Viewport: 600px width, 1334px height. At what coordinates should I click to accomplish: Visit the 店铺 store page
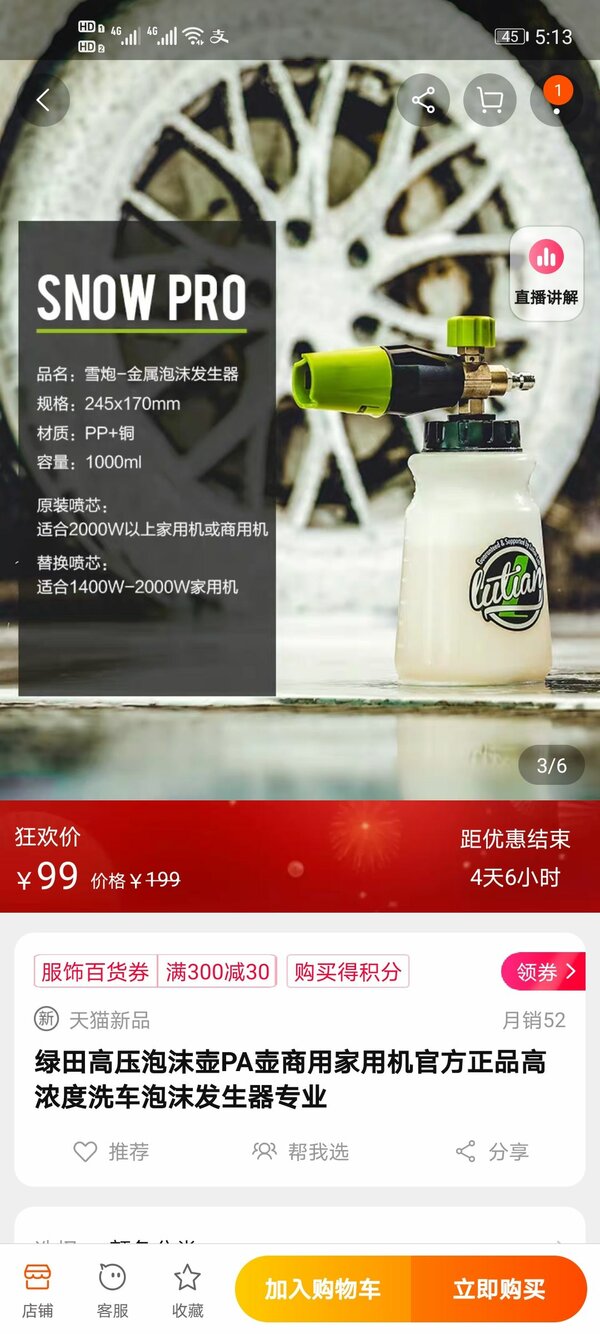tap(38, 1289)
